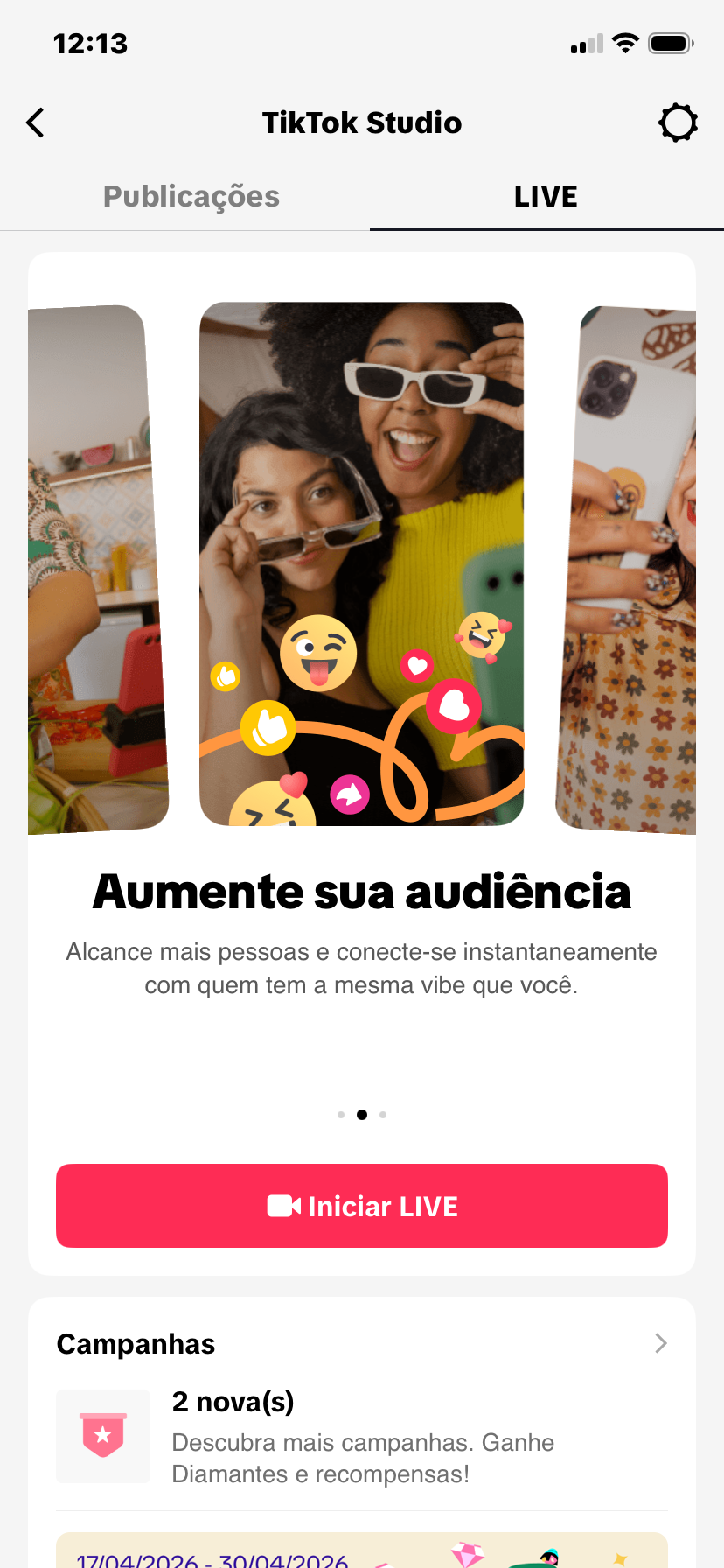Go back from TikTok Studio
Image resolution: width=724 pixels, height=1568 pixels.
coord(36,123)
